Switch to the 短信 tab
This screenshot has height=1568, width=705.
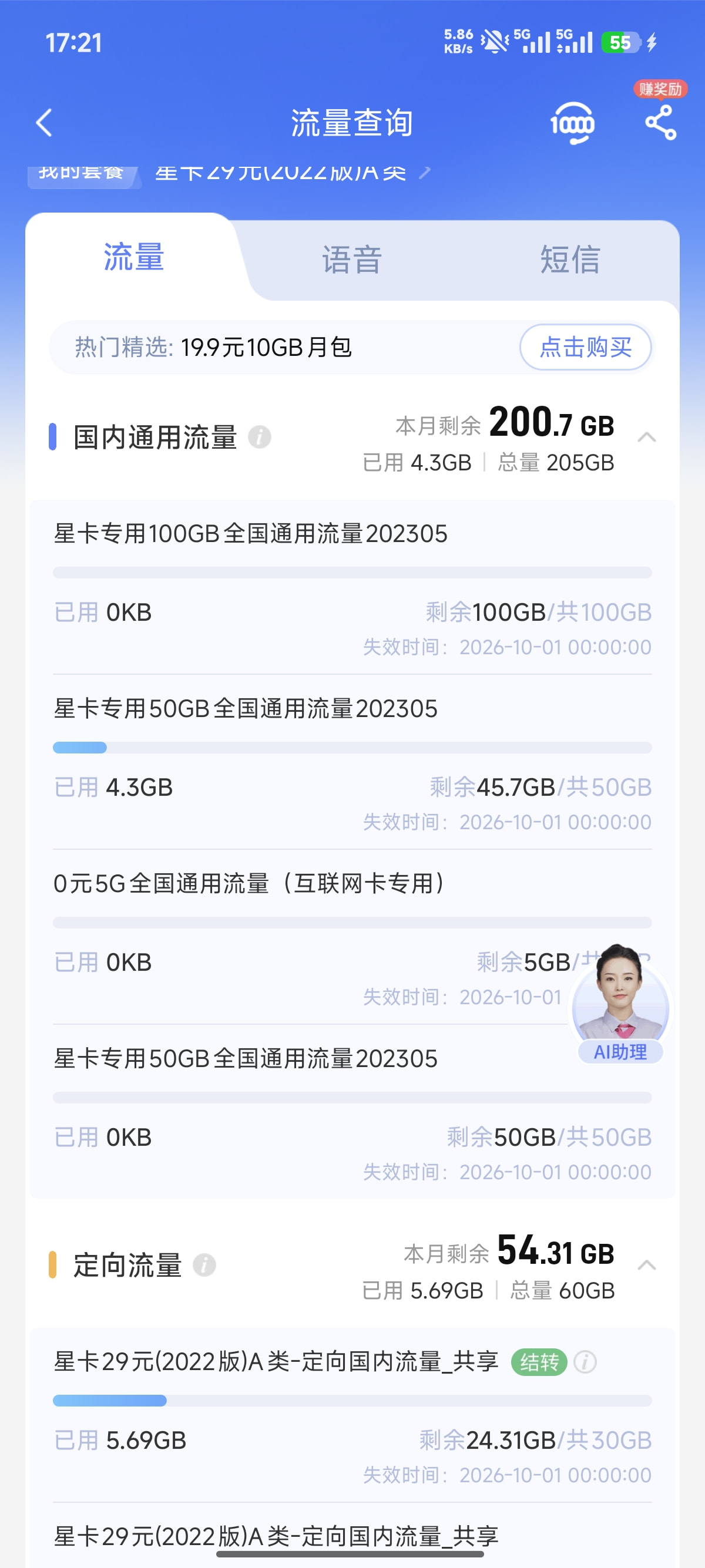tap(570, 260)
